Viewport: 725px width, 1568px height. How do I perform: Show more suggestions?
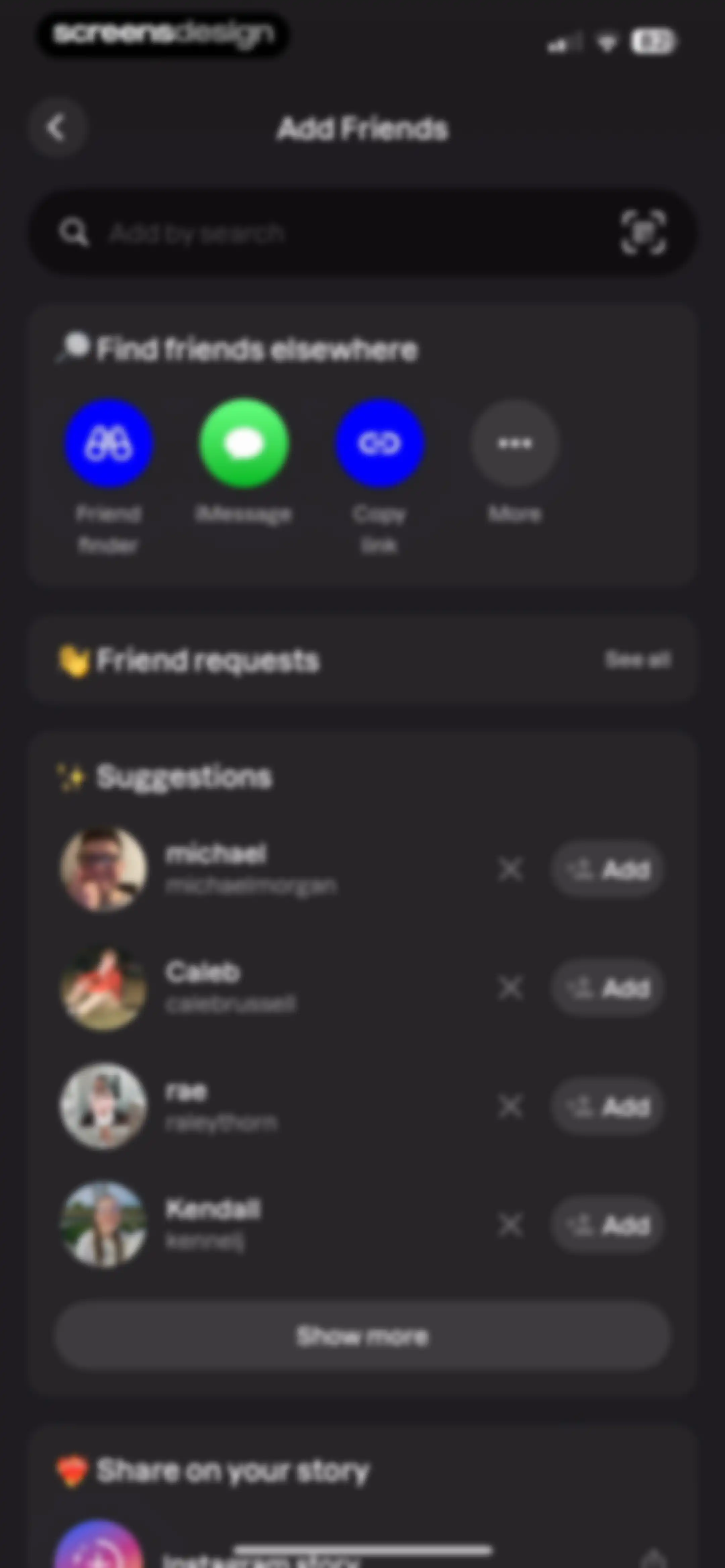point(363,1336)
